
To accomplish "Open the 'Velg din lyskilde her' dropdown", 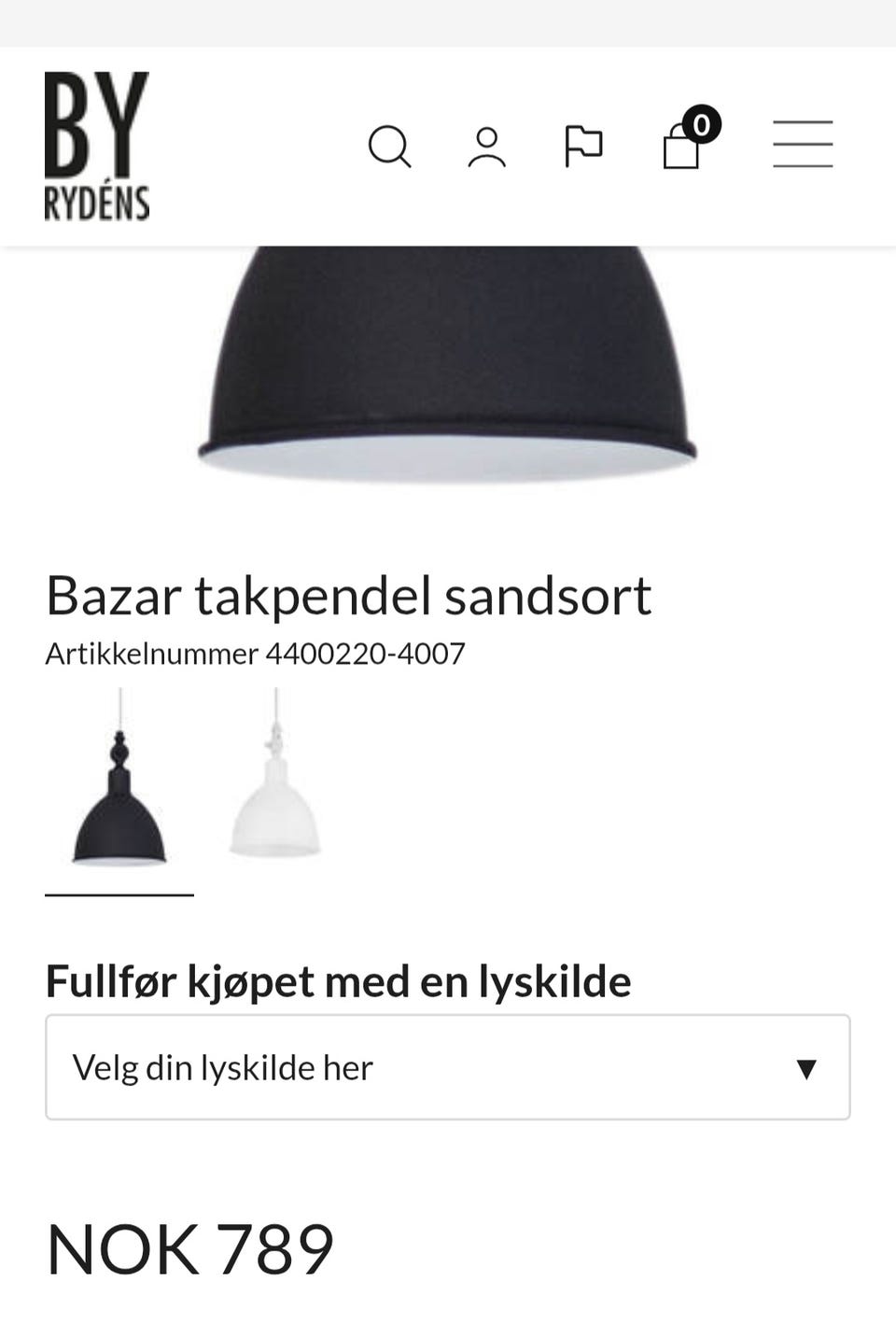I will [447, 1066].
